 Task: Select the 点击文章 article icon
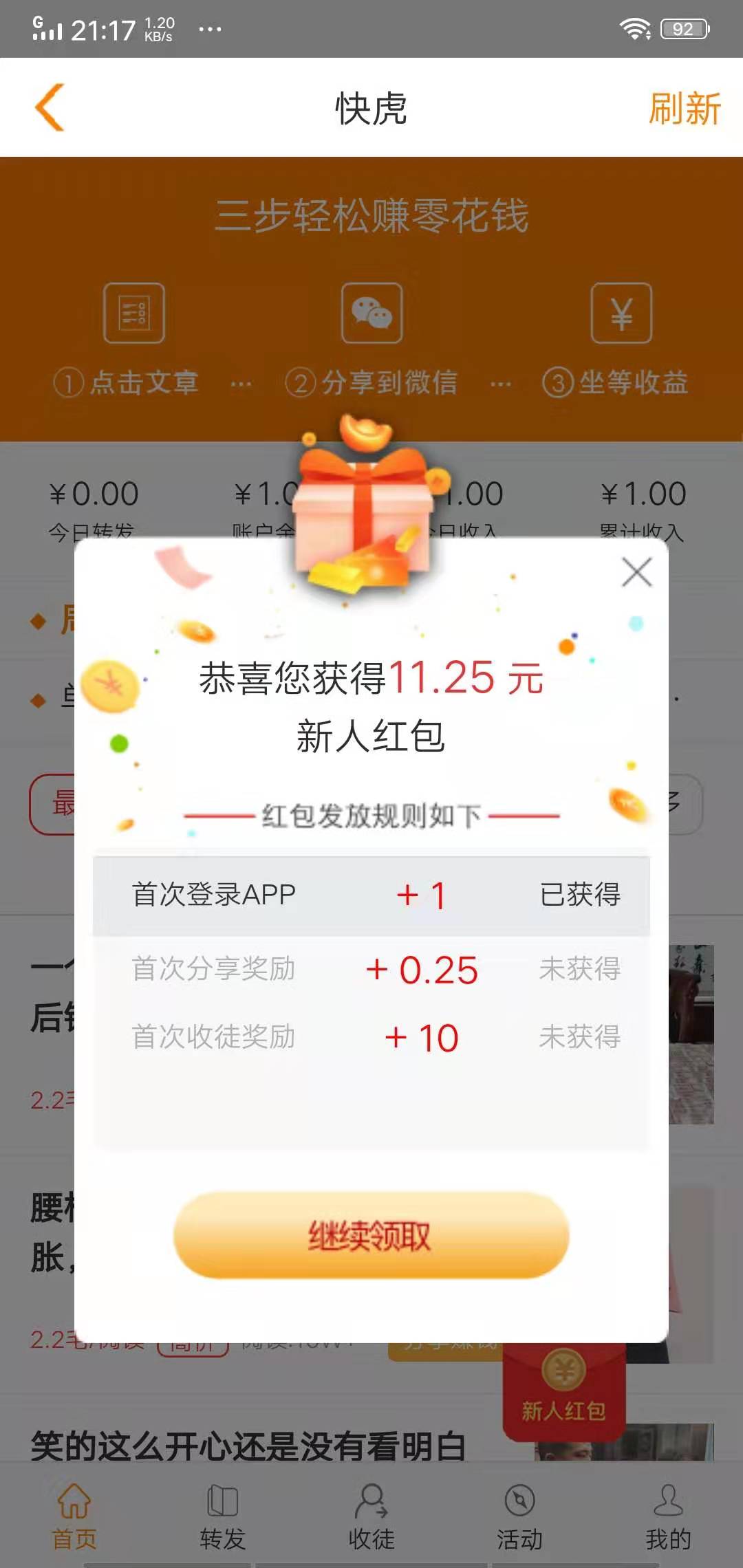coord(133,314)
